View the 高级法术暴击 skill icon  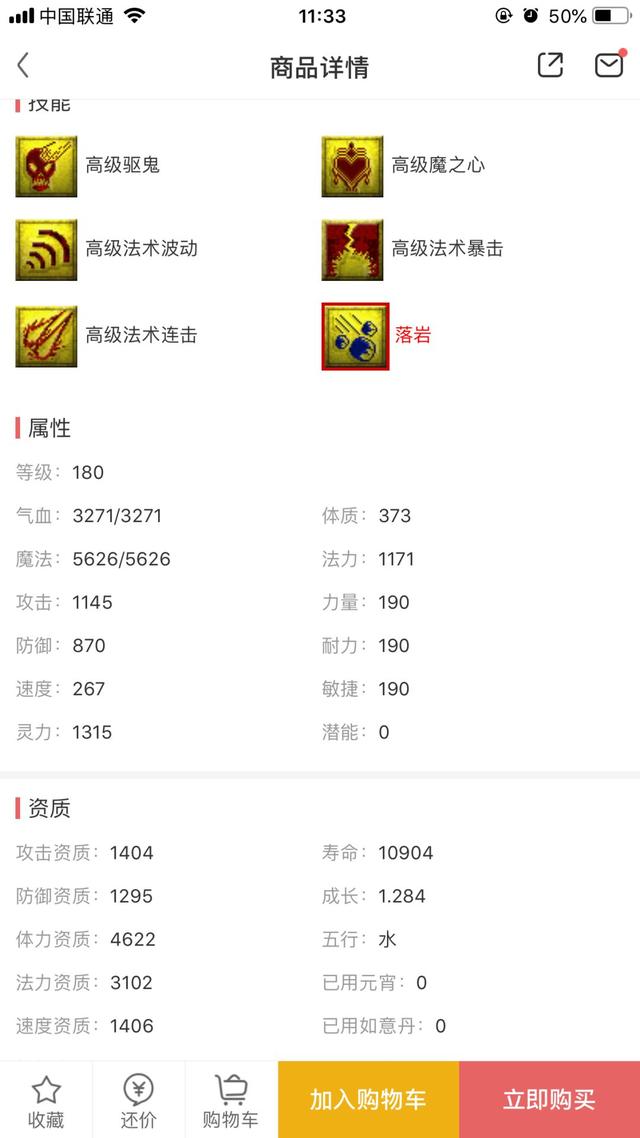coord(352,250)
